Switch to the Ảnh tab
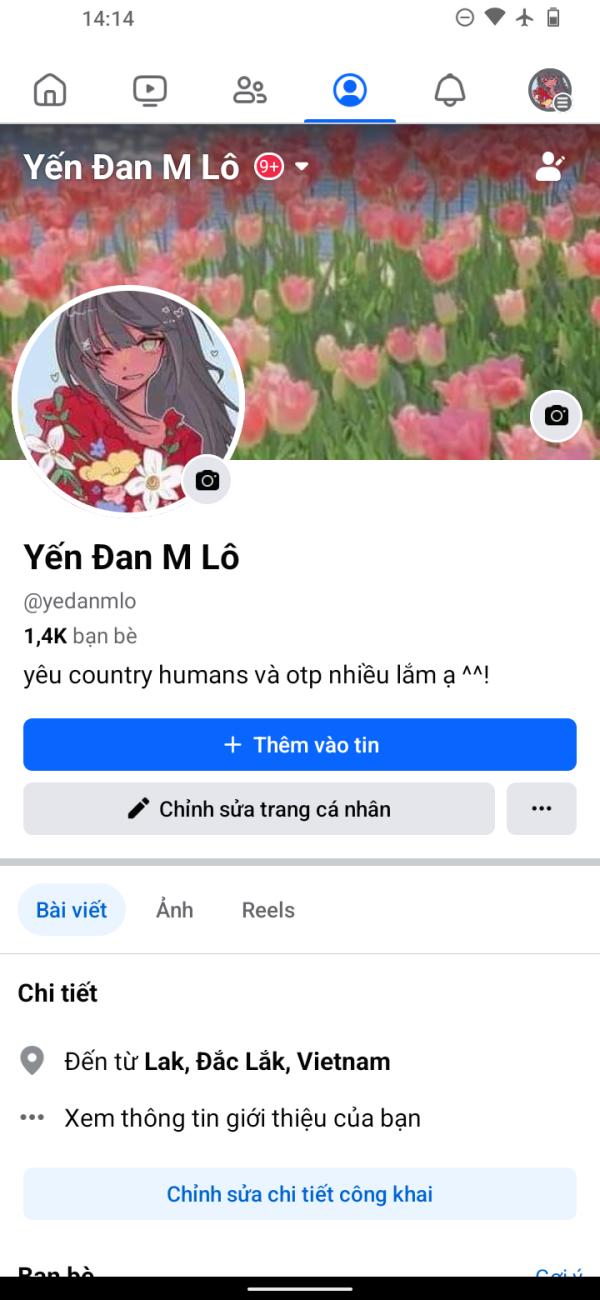 pos(174,910)
